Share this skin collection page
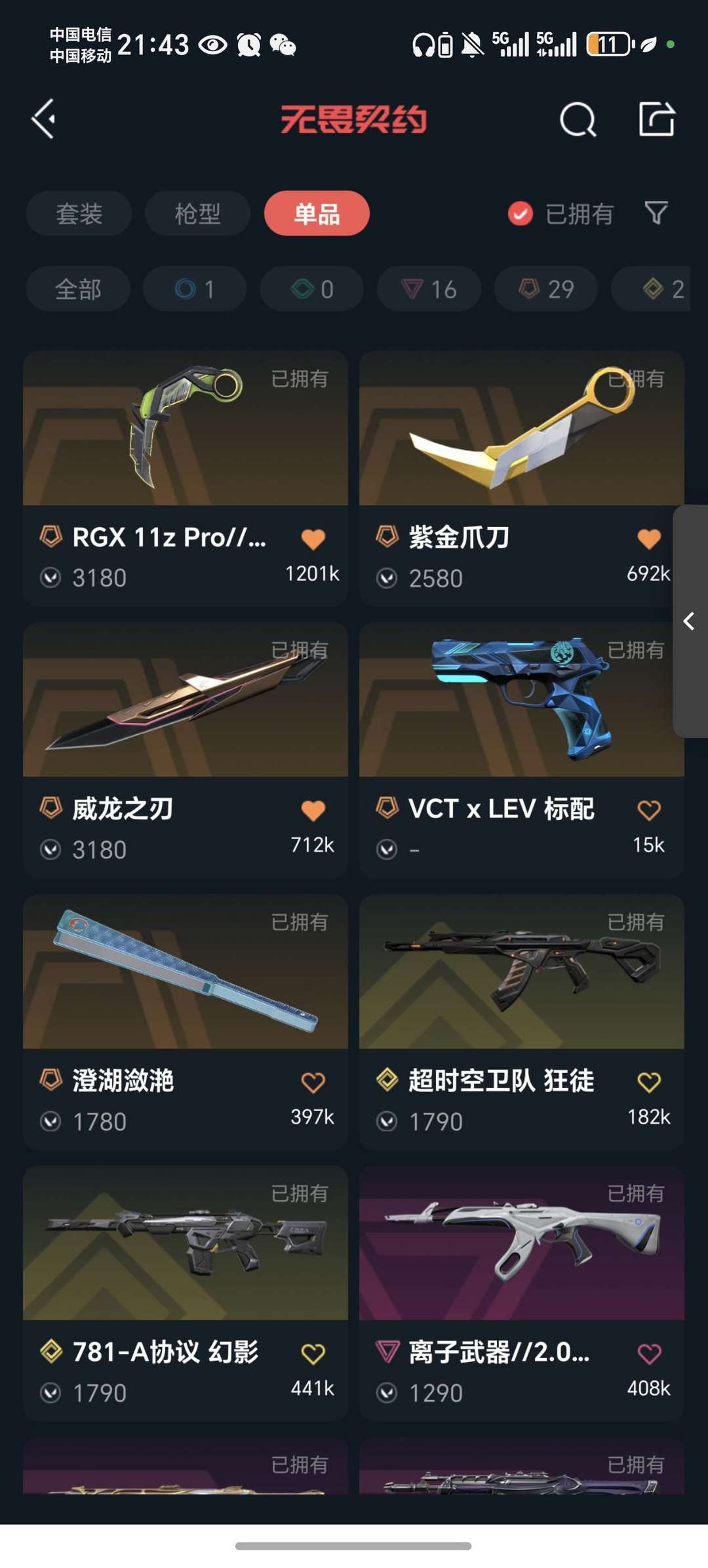The width and height of the screenshot is (708, 1568). (x=656, y=119)
